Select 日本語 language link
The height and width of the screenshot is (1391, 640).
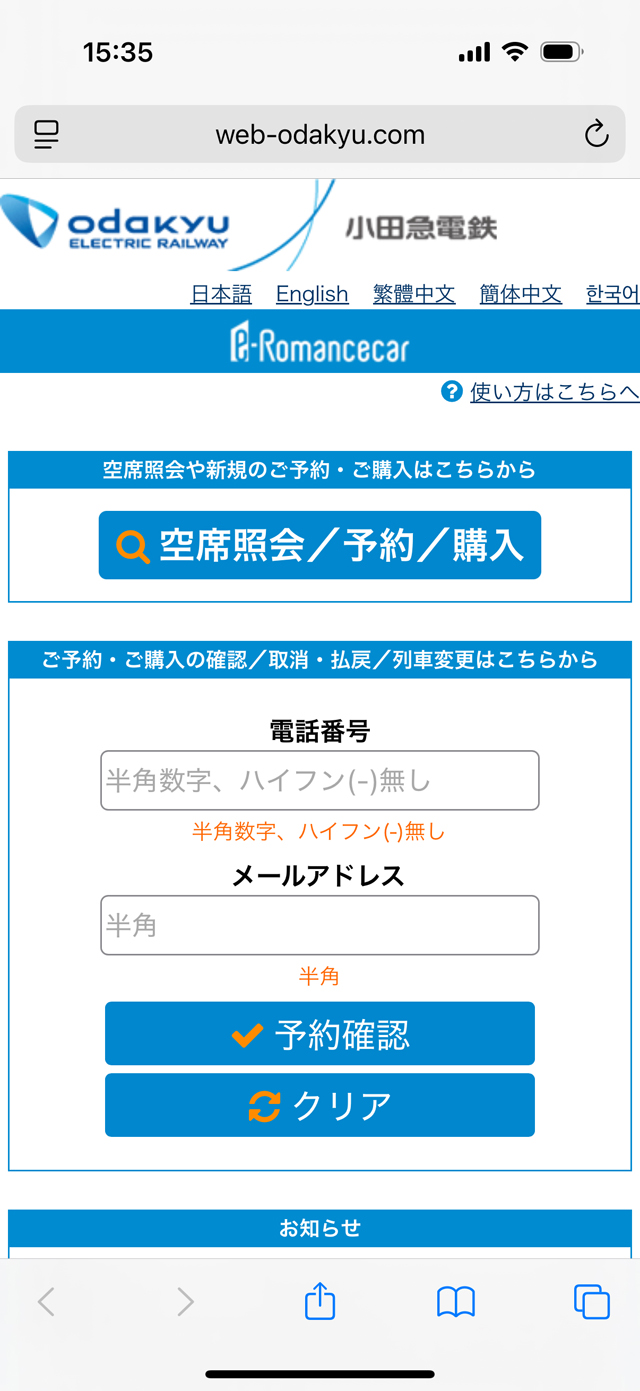point(221,294)
